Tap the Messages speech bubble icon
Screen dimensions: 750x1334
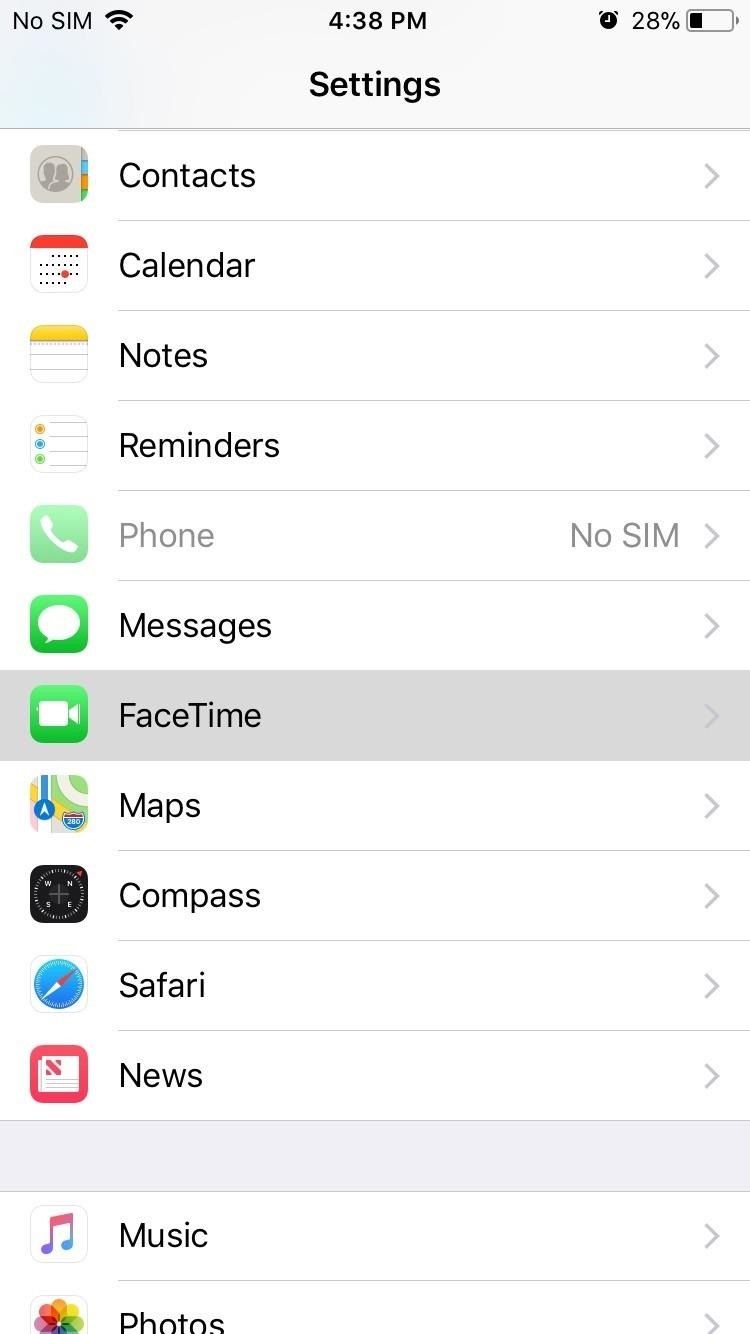(58, 624)
